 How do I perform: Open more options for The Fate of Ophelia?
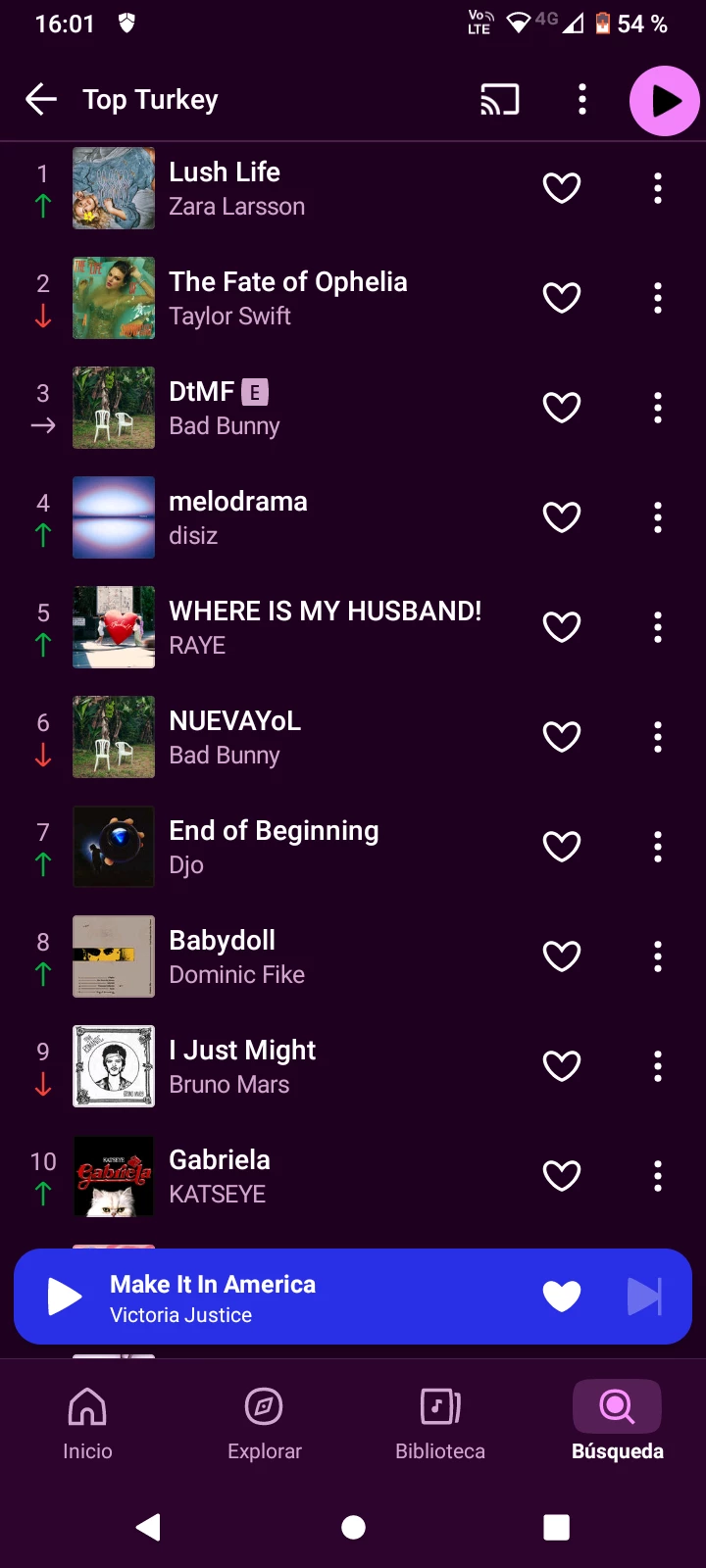[x=658, y=298]
